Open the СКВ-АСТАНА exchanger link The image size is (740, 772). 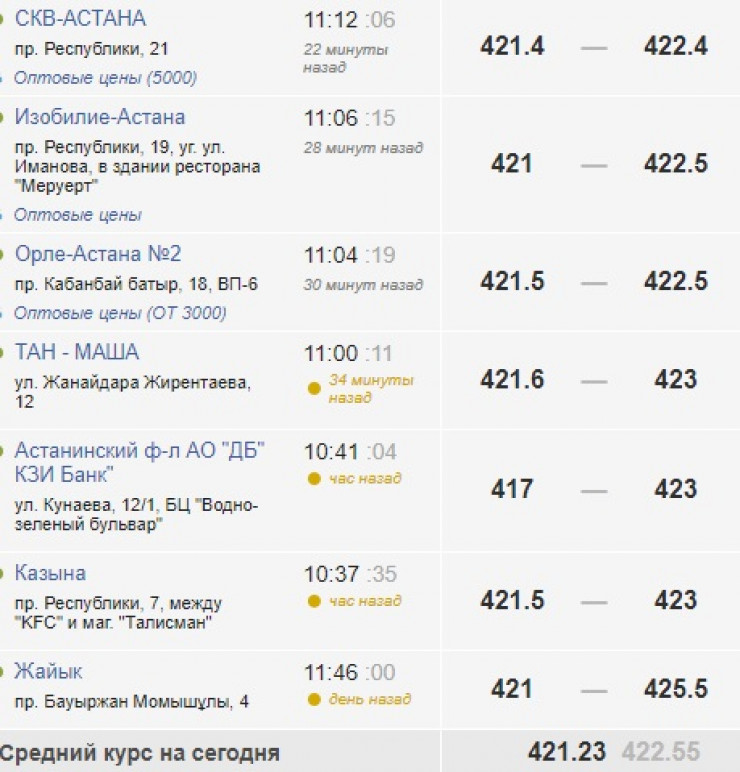click(80, 19)
